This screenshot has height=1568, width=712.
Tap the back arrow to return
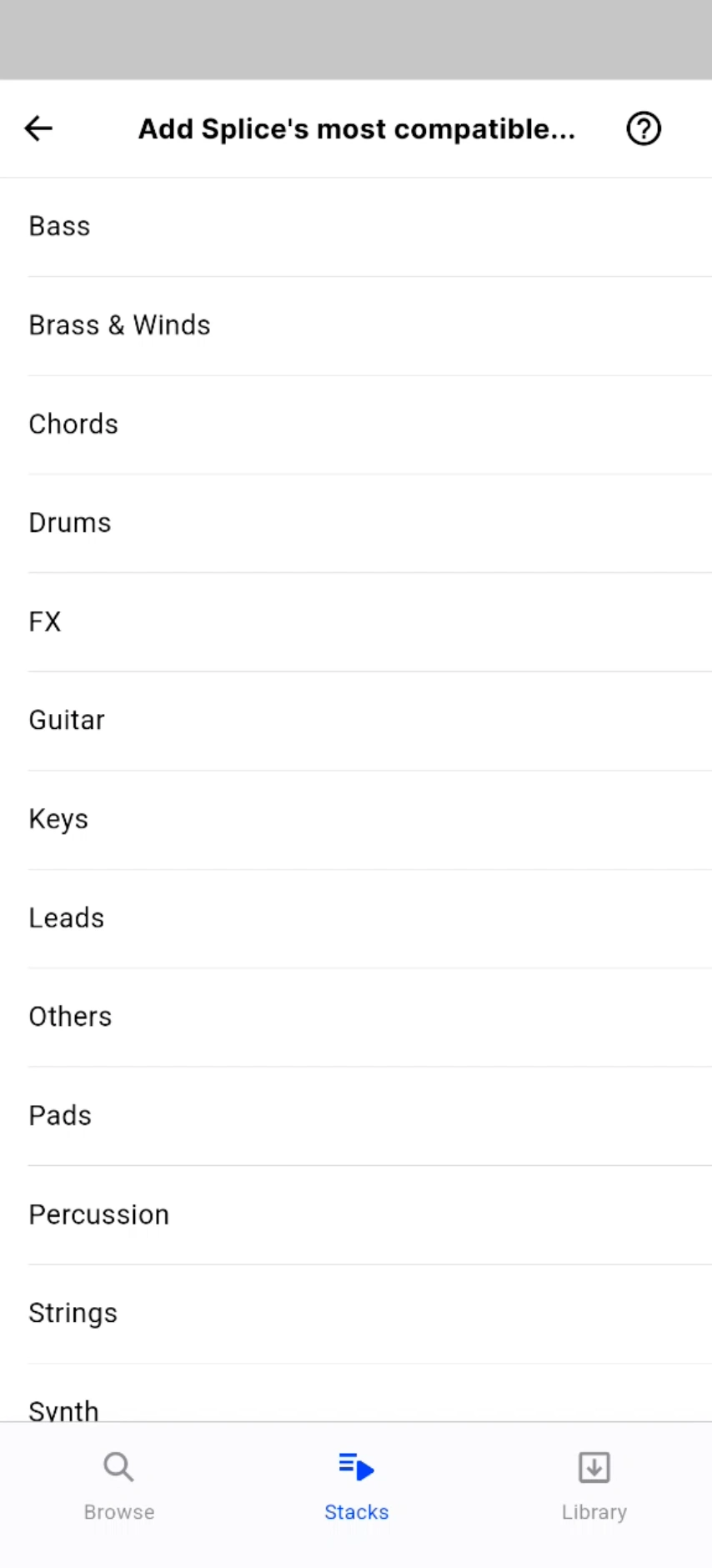[38, 128]
